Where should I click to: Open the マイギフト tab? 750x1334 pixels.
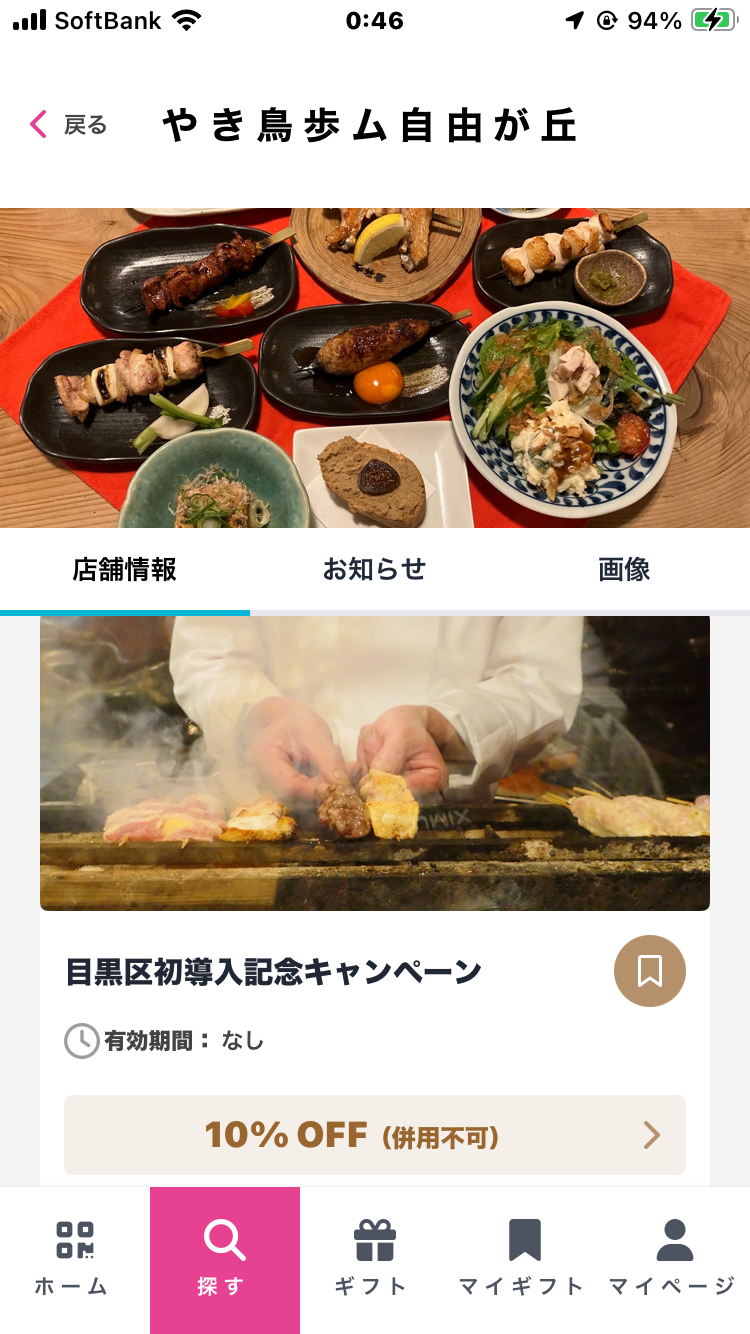pos(523,1258)
